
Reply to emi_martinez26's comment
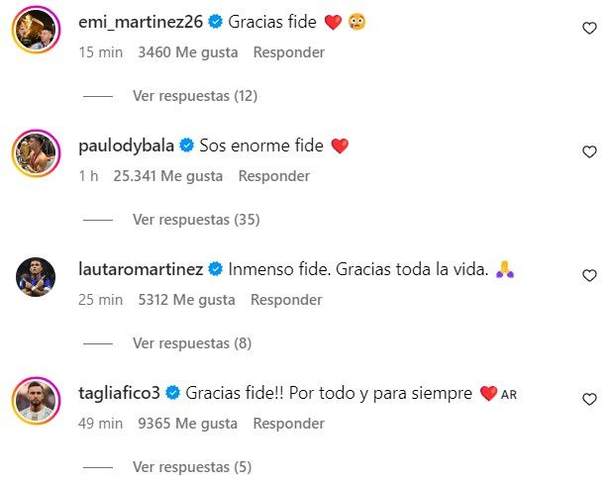tap(288, 52)
